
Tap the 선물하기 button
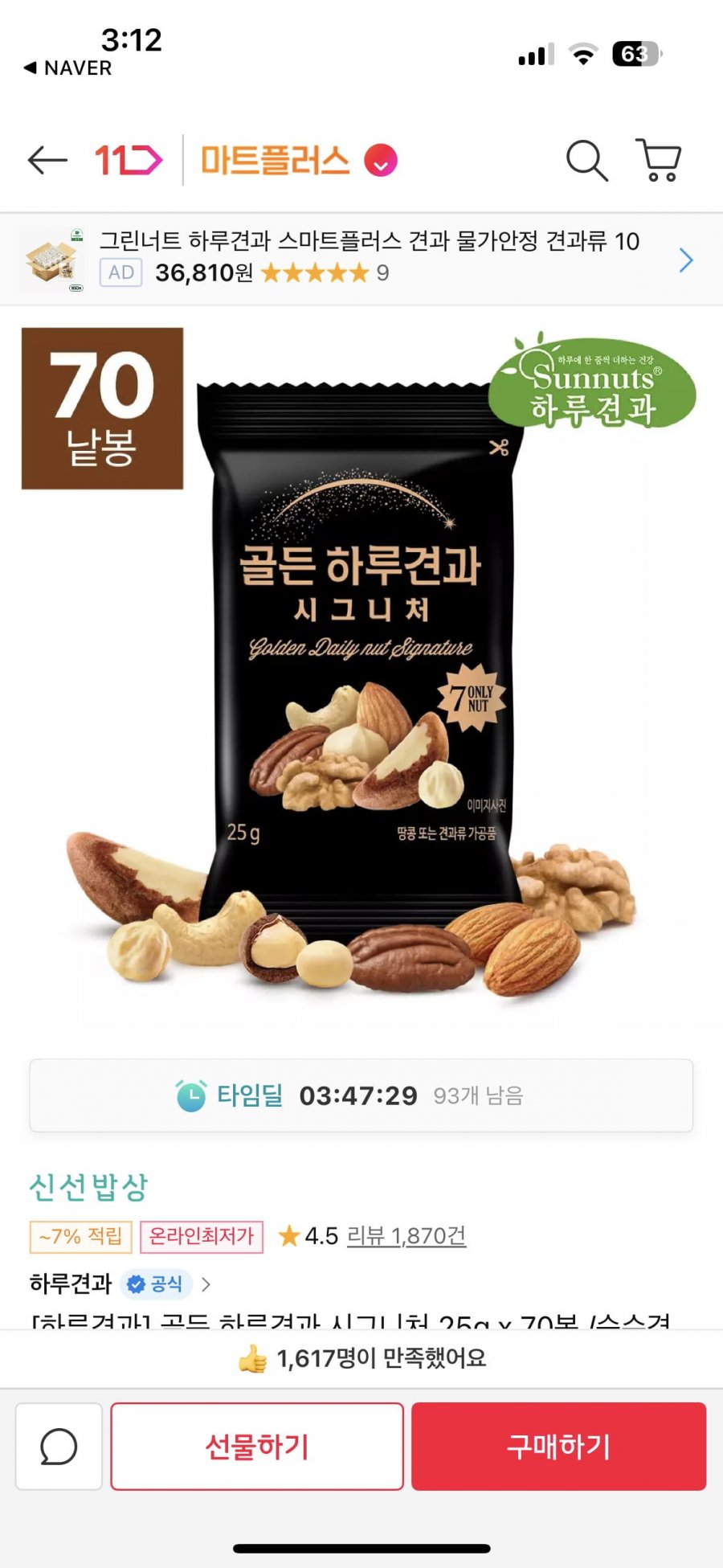[x=257, y=1447]
